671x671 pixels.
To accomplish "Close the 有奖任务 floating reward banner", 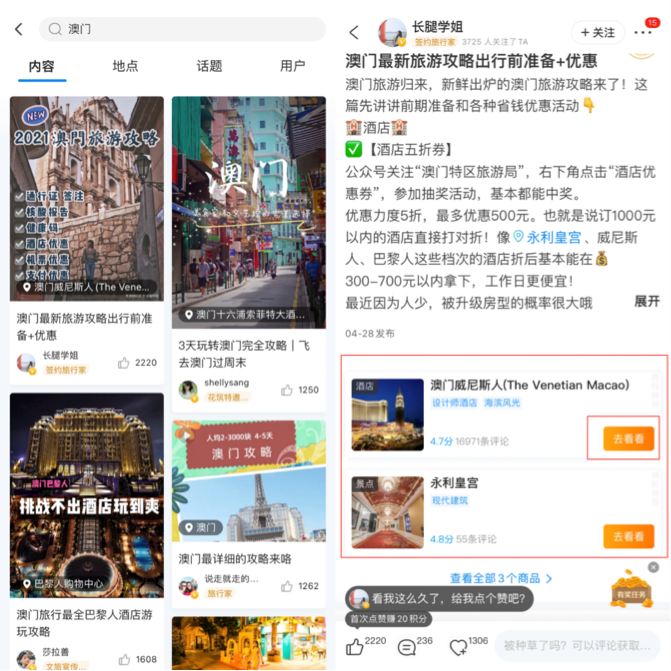I will click(x=653, y=567).
